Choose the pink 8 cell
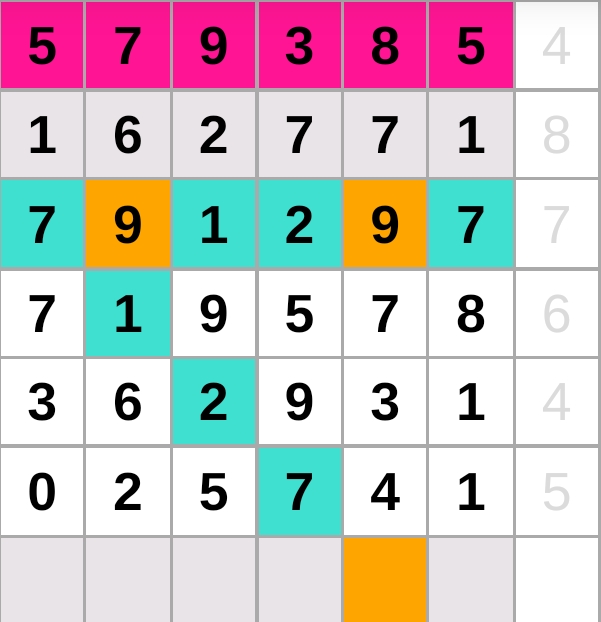This screenshot has width=601, height=622. 385,46
